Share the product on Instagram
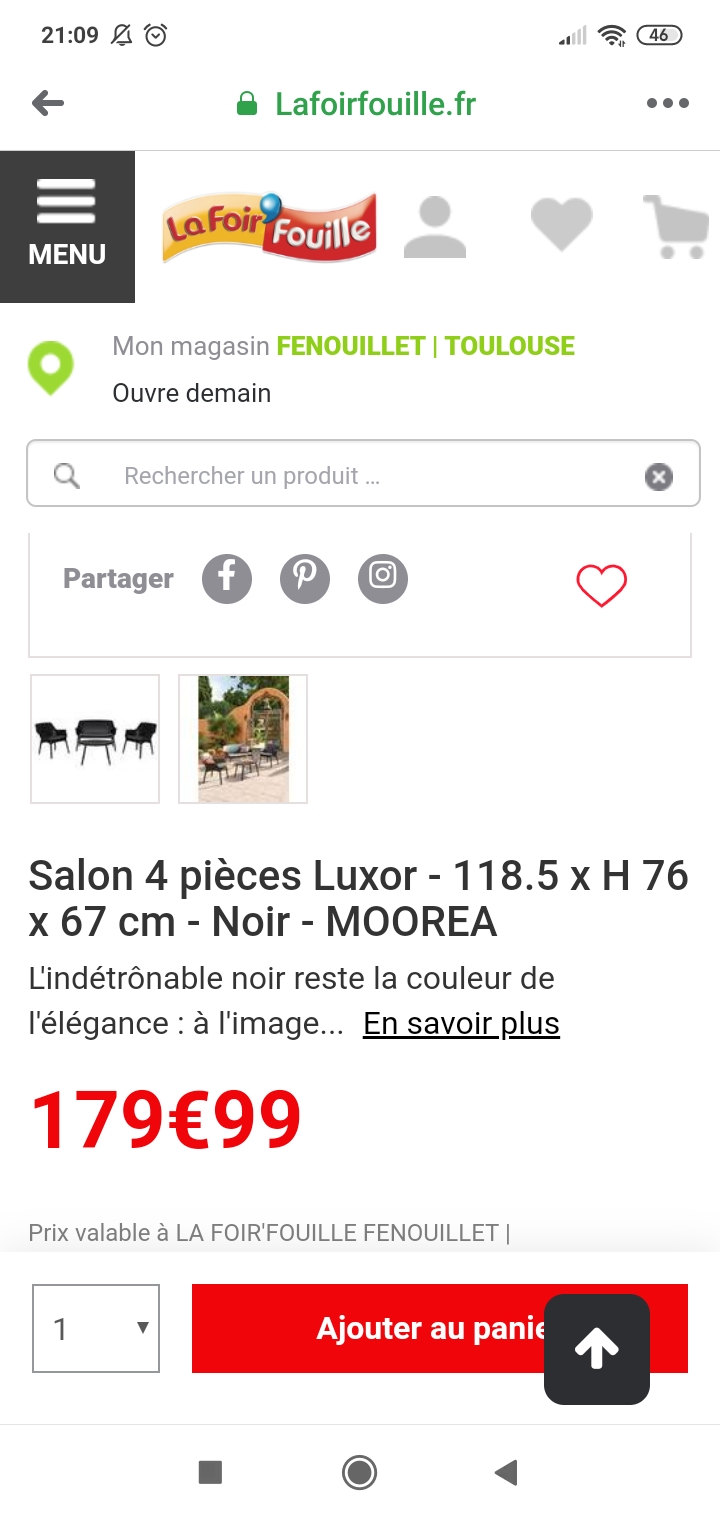This screenshot has width=720, height=1520. (383, 578)
